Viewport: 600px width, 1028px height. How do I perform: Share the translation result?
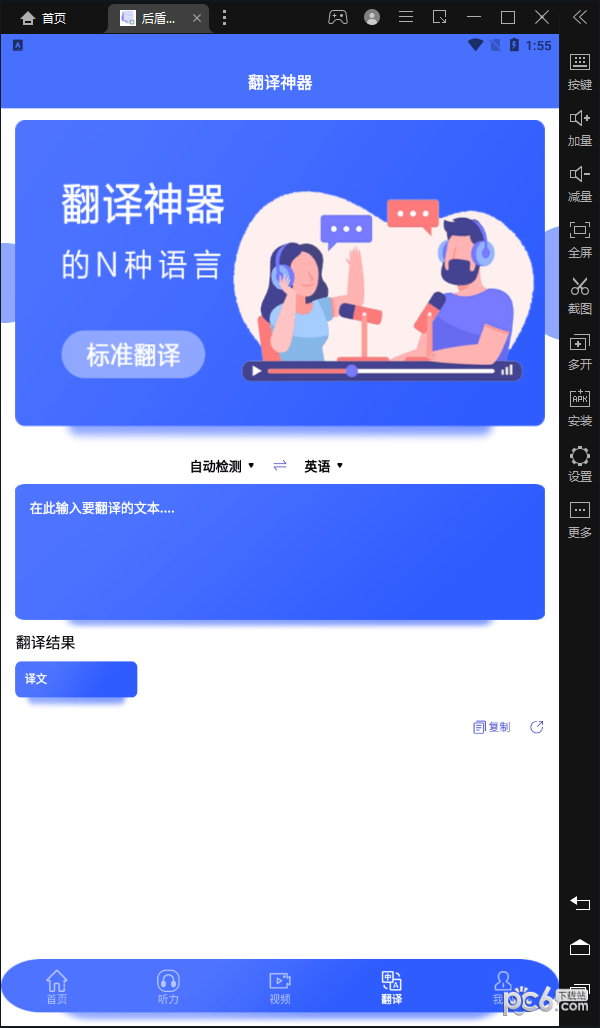tap(537, 727)
